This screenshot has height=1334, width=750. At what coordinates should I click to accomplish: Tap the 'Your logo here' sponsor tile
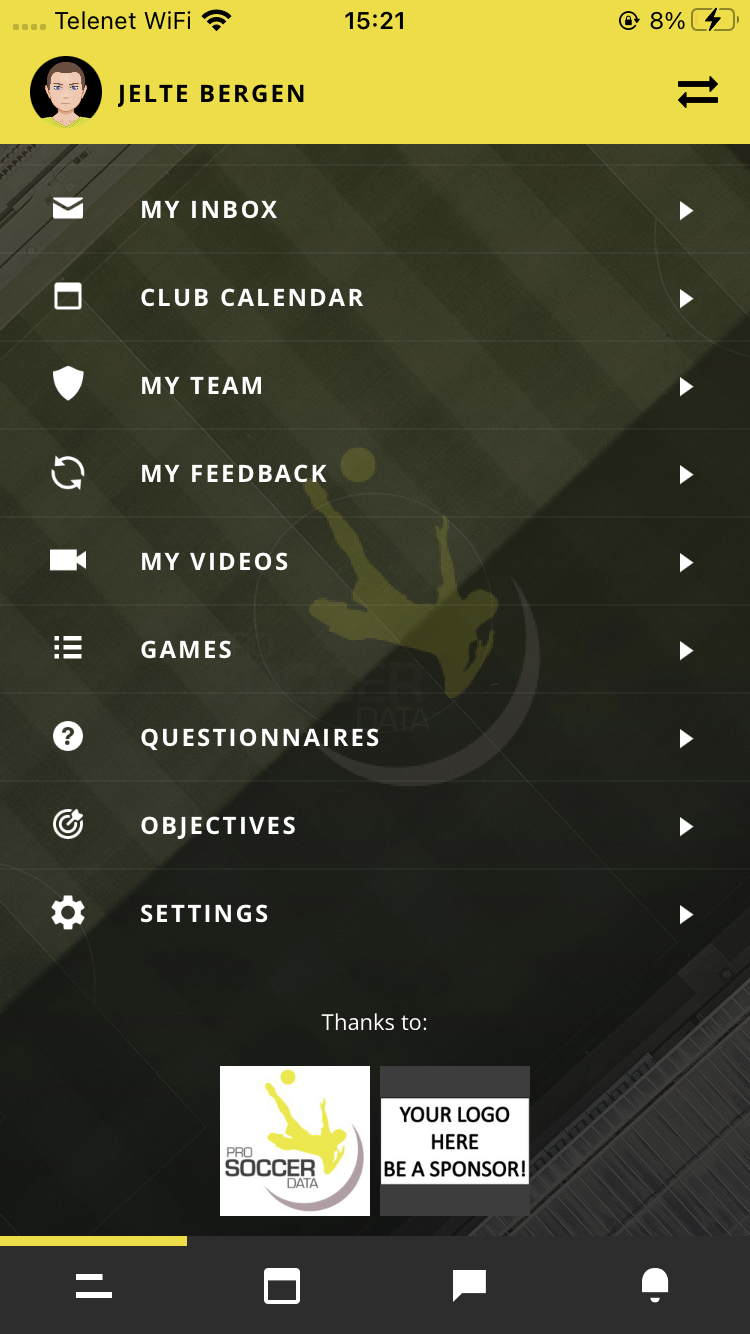click(x=455, y=1141)
